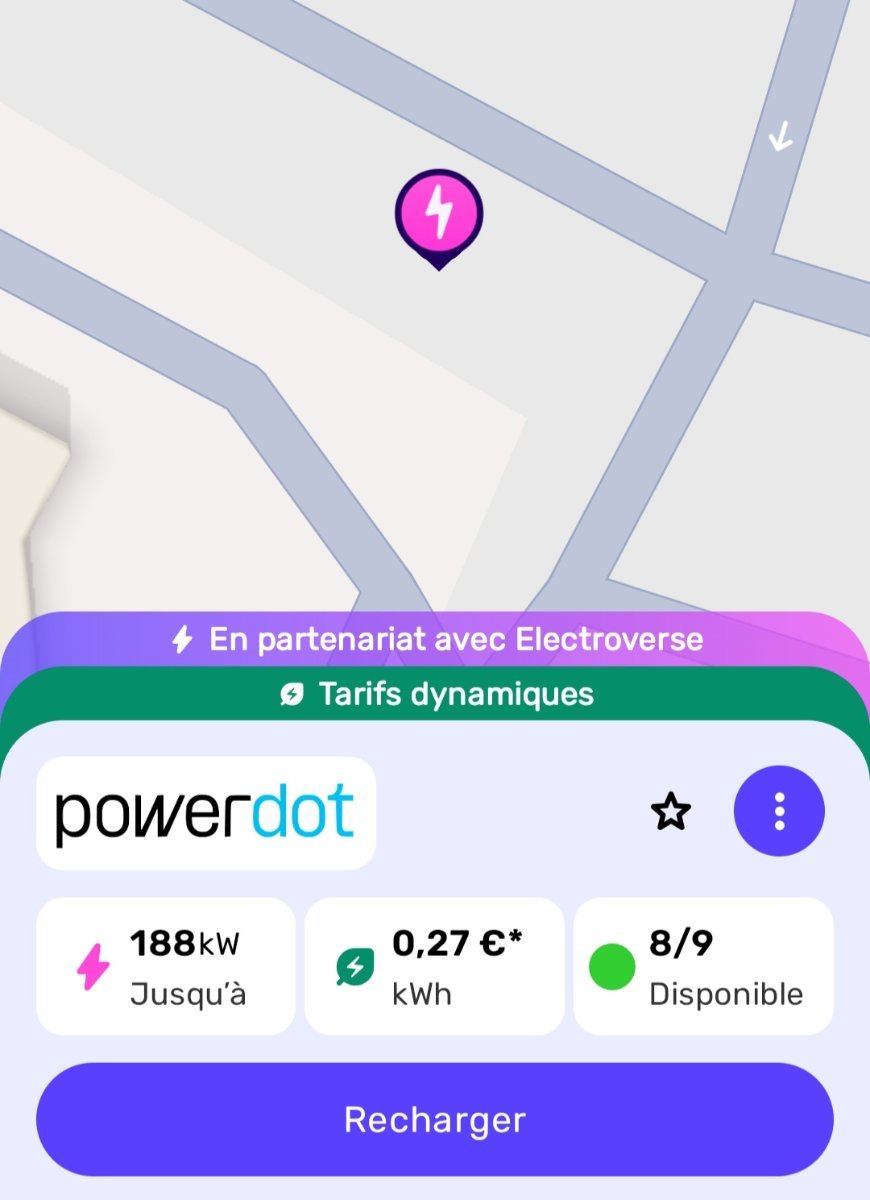This screenshot has width=870, height=1200.
Task: Start charging with the Recharger button
Action: [x=434, y=1119]
